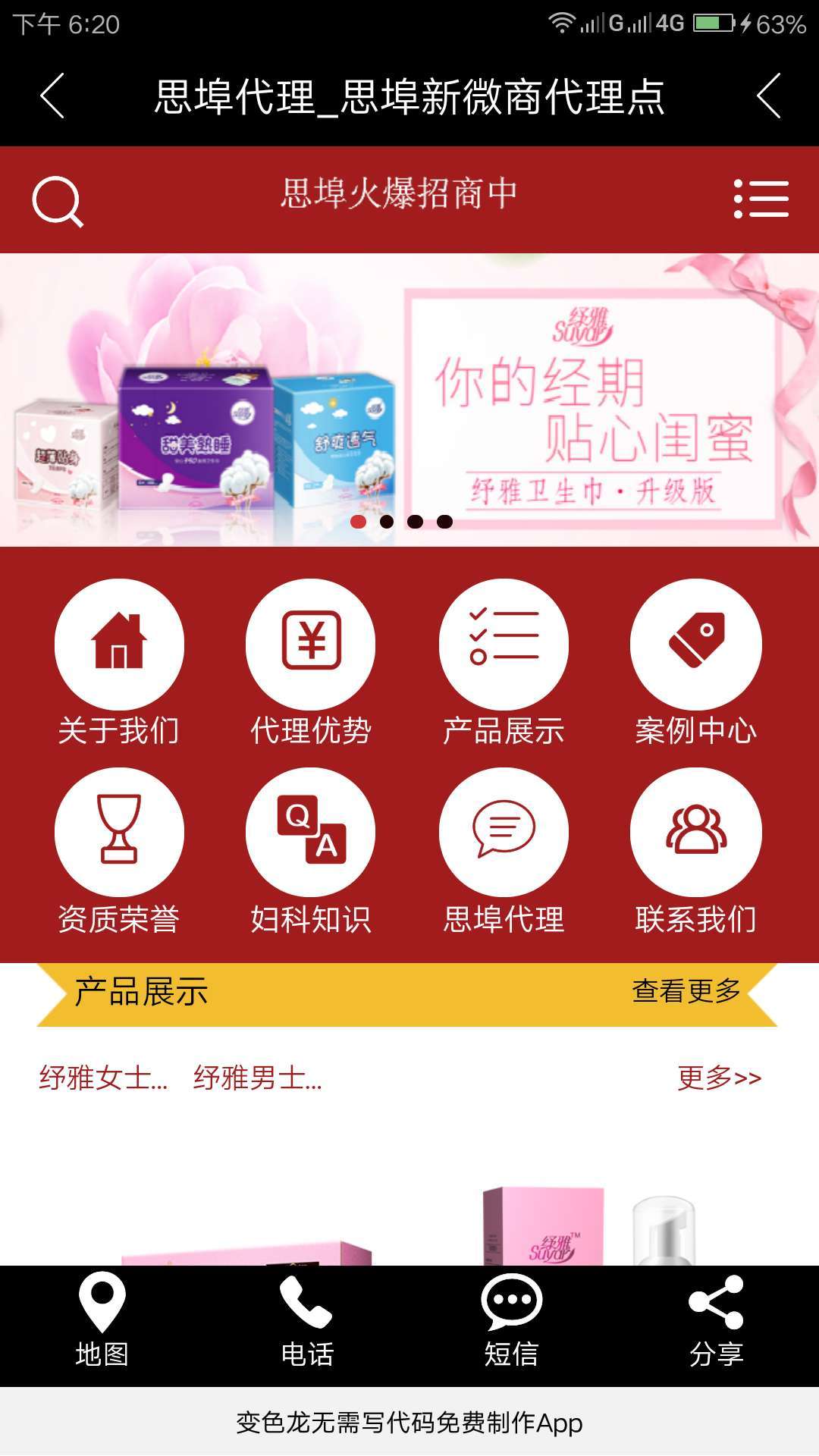Tap 查看更多 in the product banner
The width and height of the screenshot is (819, 1456).
(x=686, y=991)
